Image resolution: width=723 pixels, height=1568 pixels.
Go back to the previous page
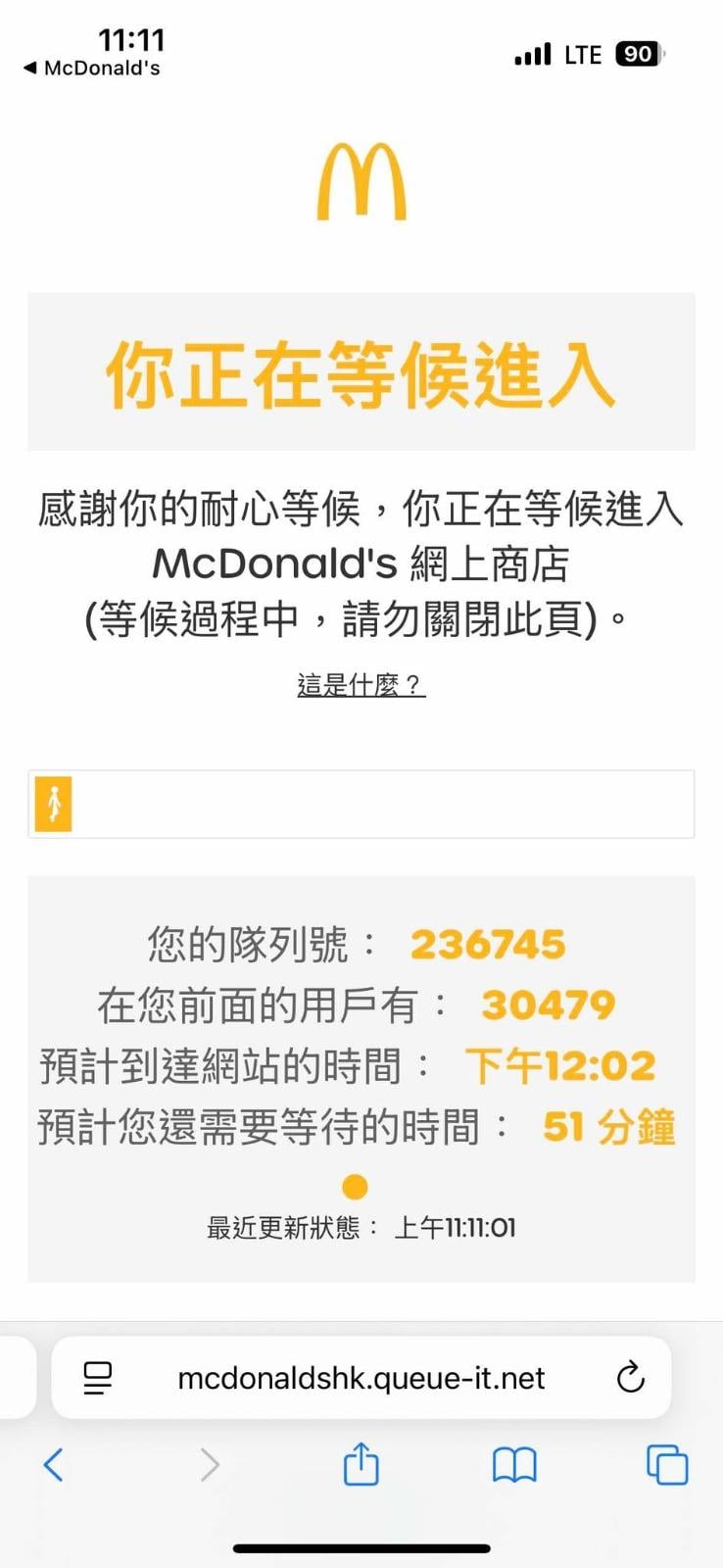(54, 1465)
